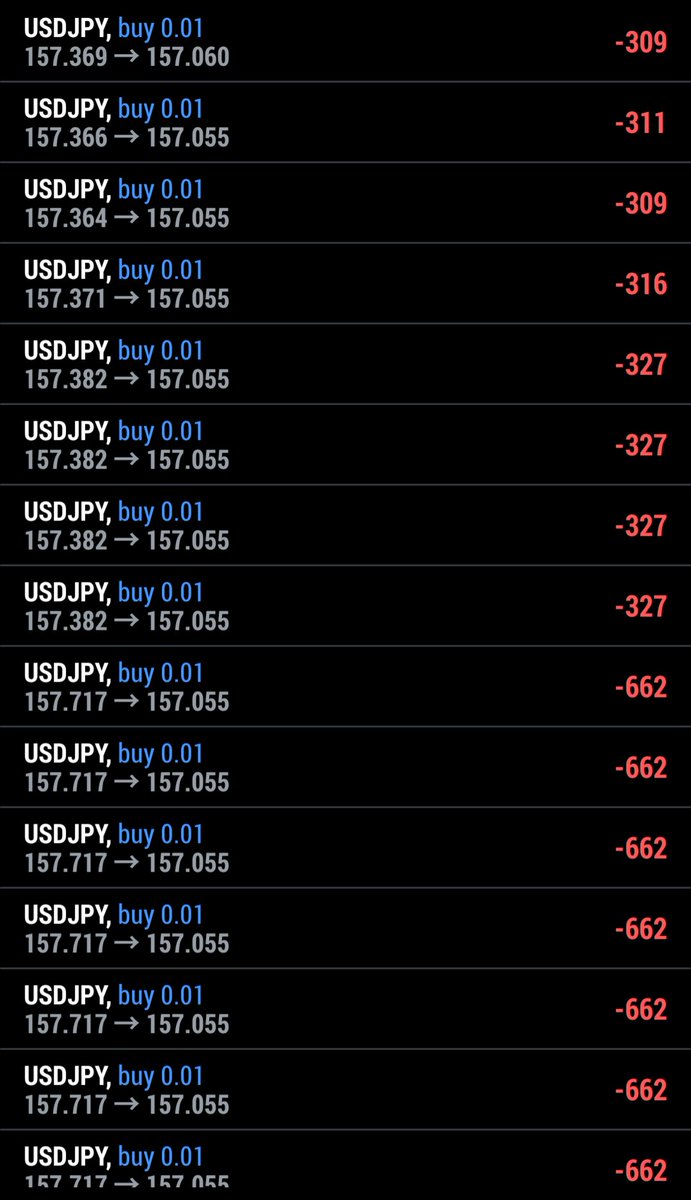View details of the -316 USDJPY trade

pos(345,284)
